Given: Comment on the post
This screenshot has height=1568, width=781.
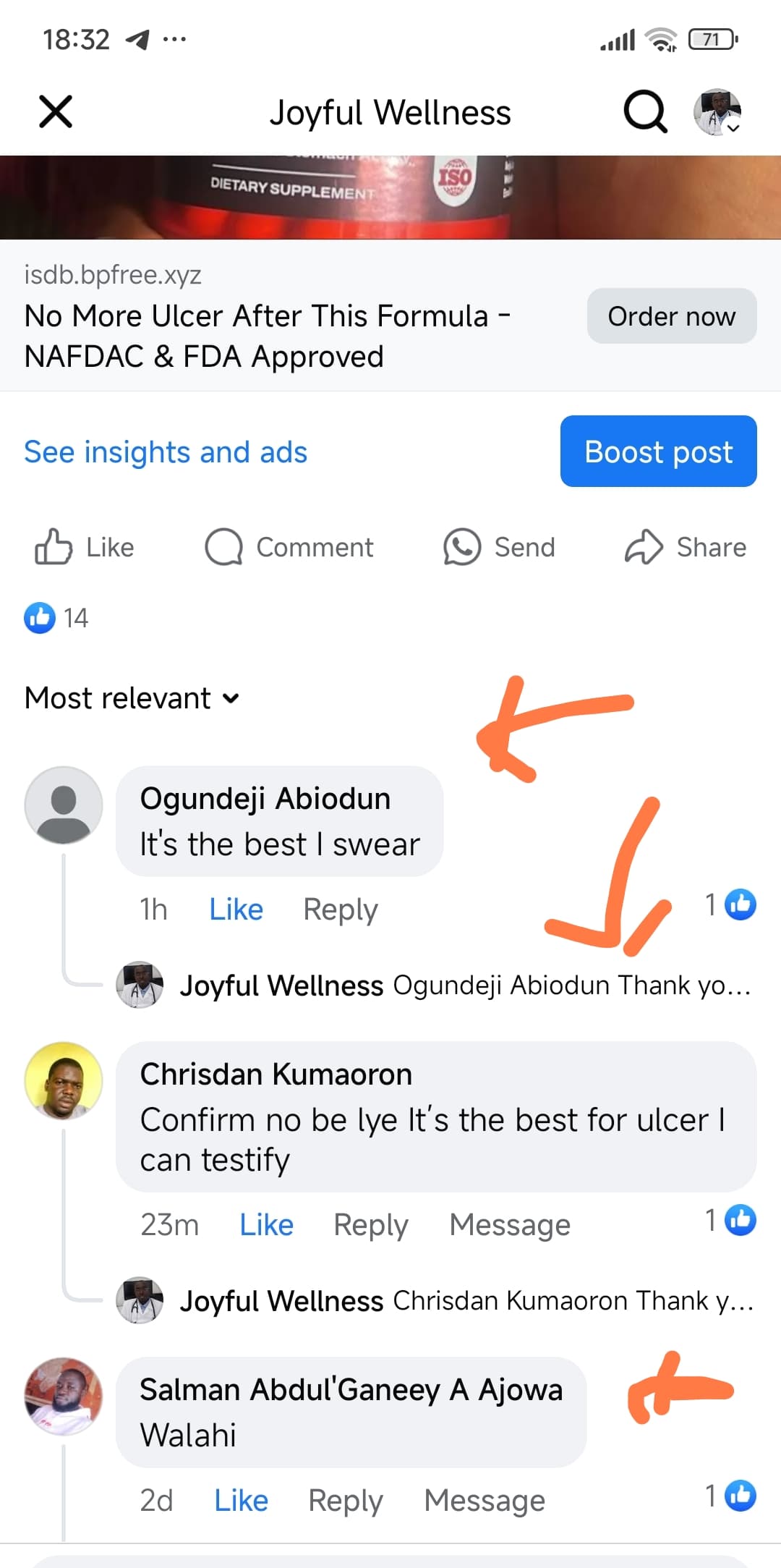Looking at the screenshot, I should [289, 547].
